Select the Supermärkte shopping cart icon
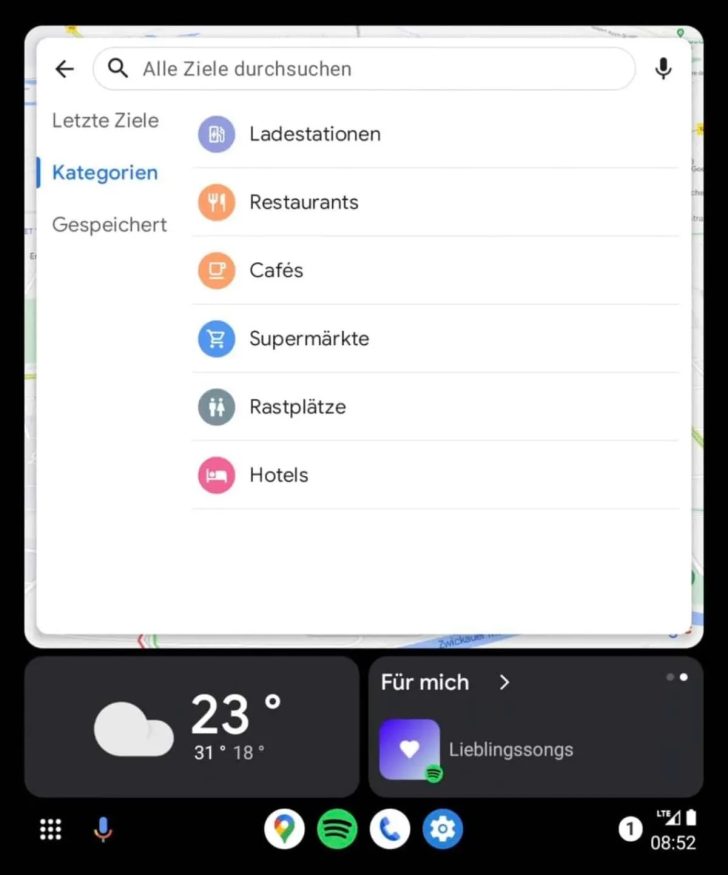This screenshot has width=728, height=875. (x=216, y=338)
